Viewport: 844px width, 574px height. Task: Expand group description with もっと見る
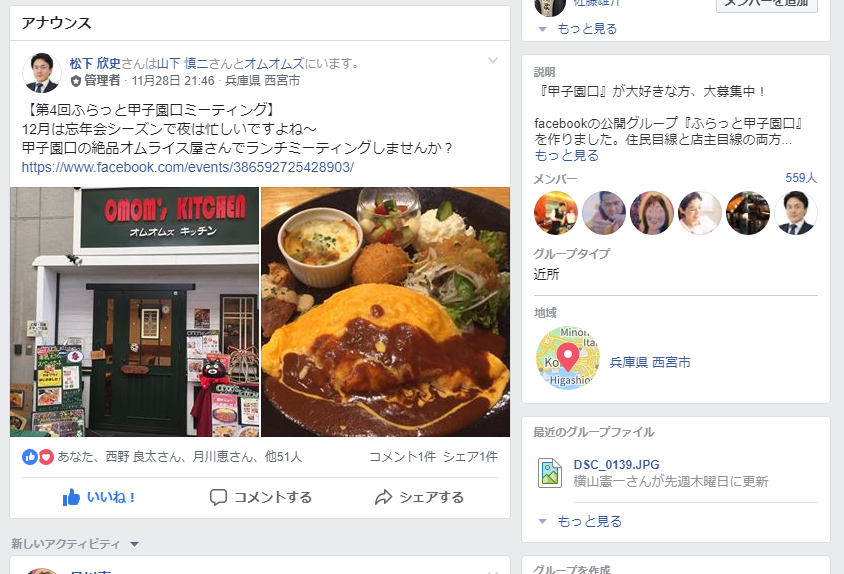[567, 155]
